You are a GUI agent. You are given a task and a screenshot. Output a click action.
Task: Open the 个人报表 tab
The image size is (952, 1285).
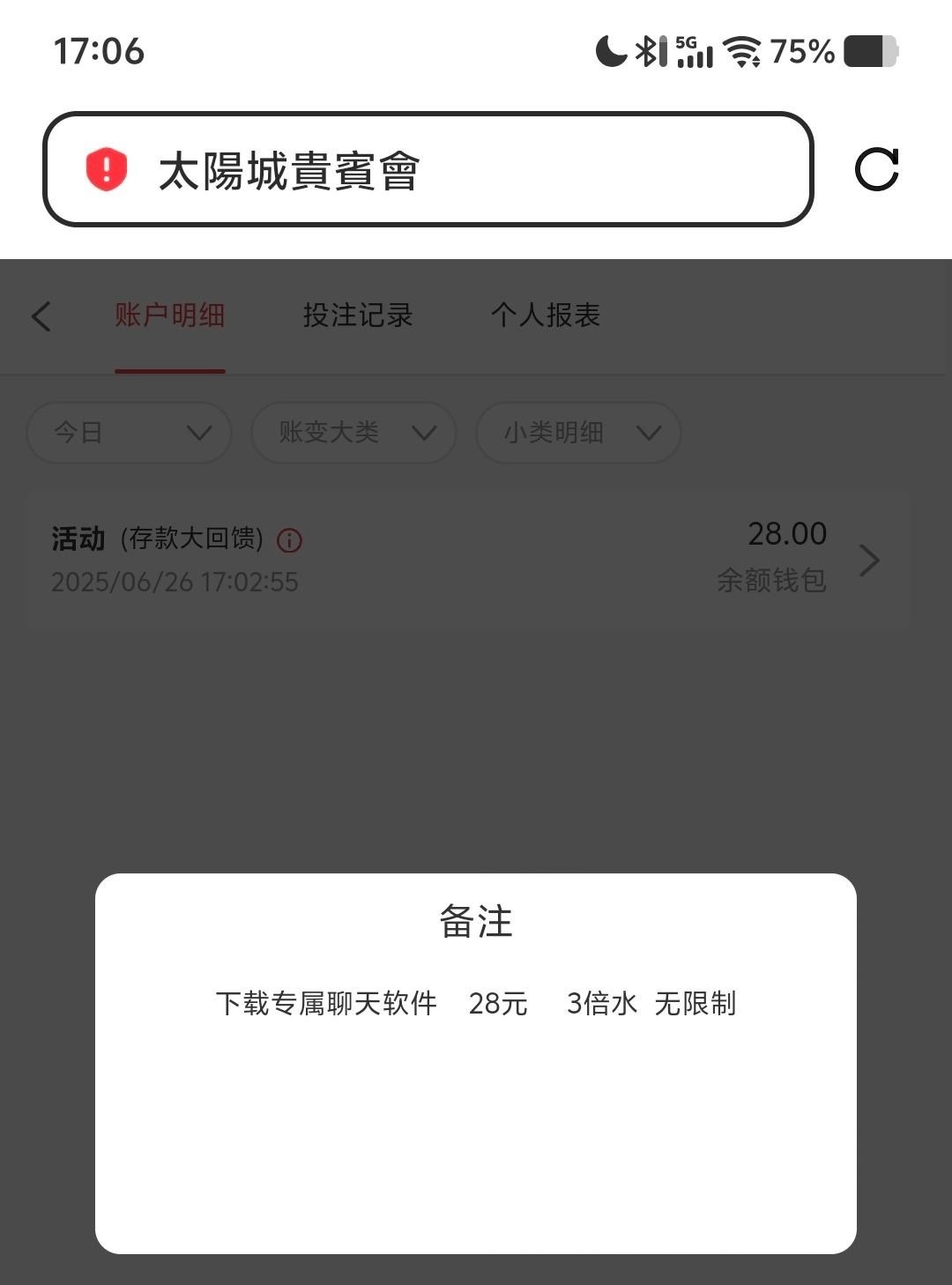pos(547,316)
